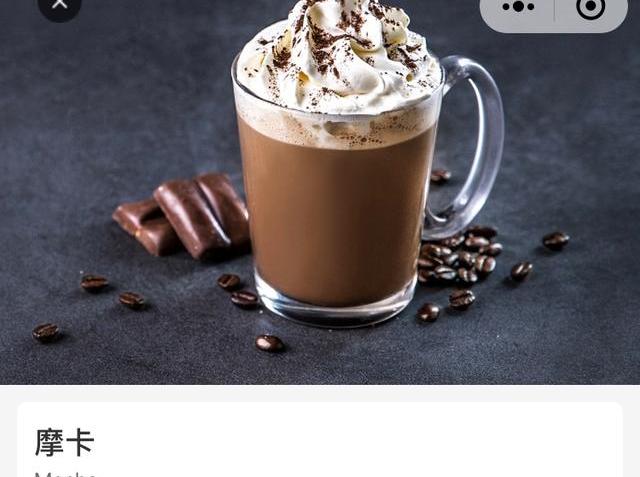
Task: Open the mini program more options menu
Action: point(518,7)
